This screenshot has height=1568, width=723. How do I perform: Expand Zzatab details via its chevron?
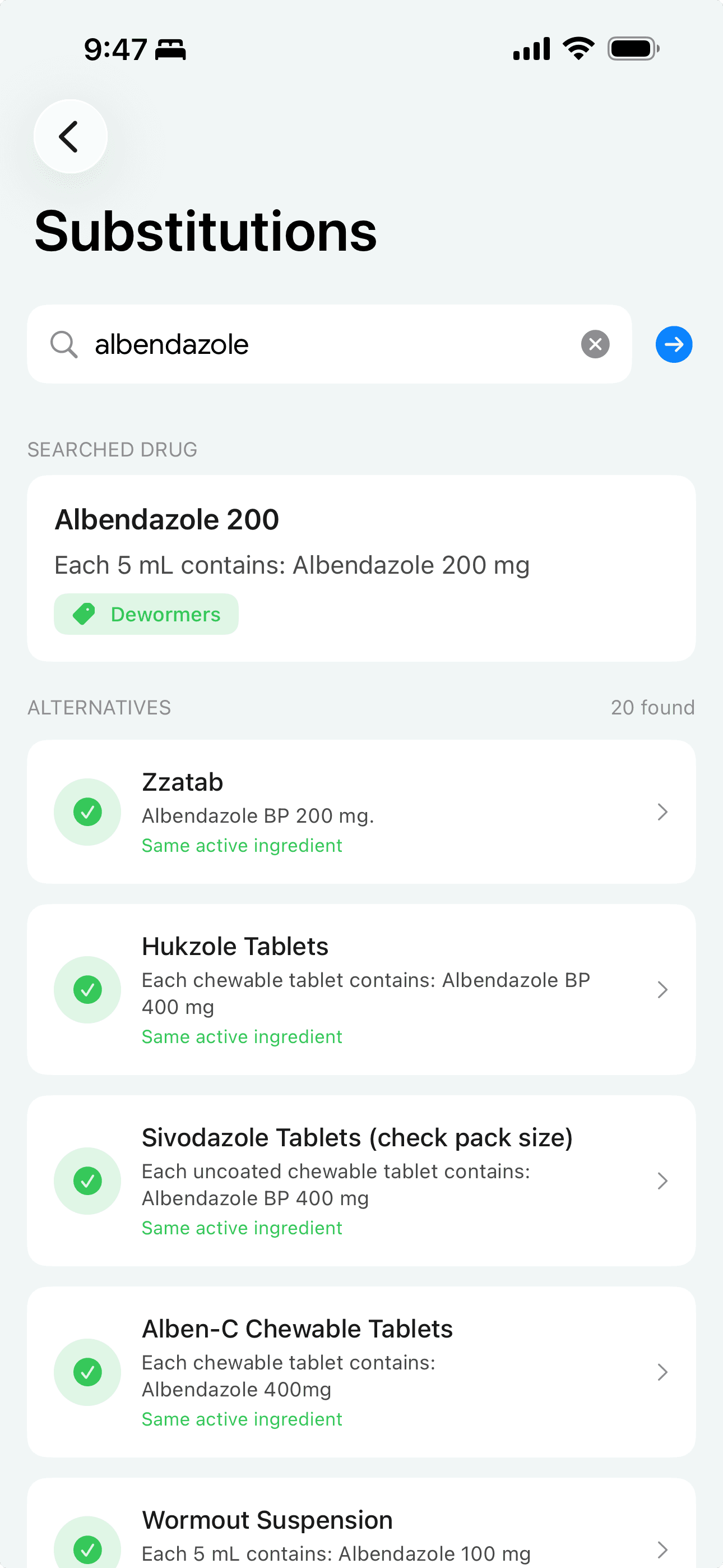coord(662,812)
